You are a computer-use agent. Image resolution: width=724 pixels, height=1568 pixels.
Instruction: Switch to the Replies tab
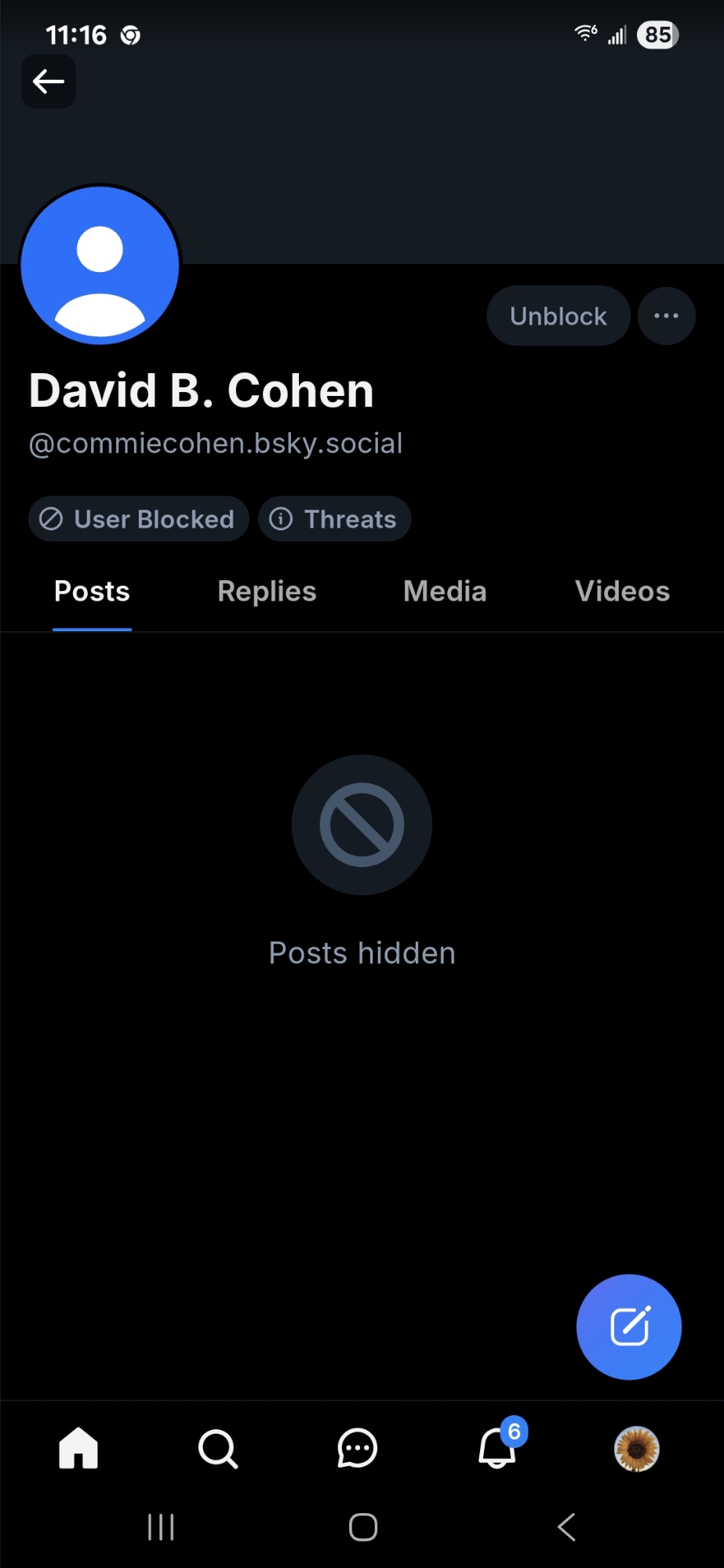coord(267,591)
